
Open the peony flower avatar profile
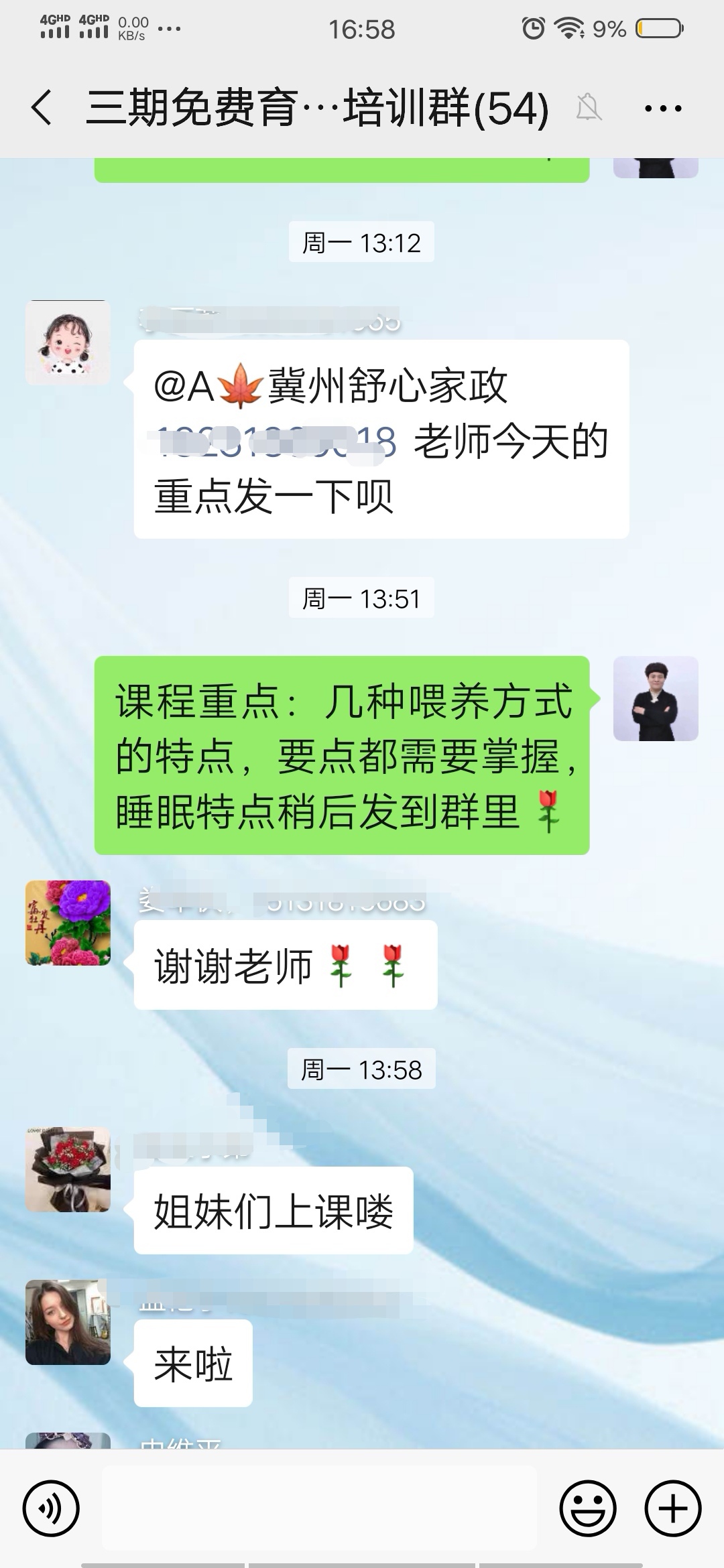68,923
